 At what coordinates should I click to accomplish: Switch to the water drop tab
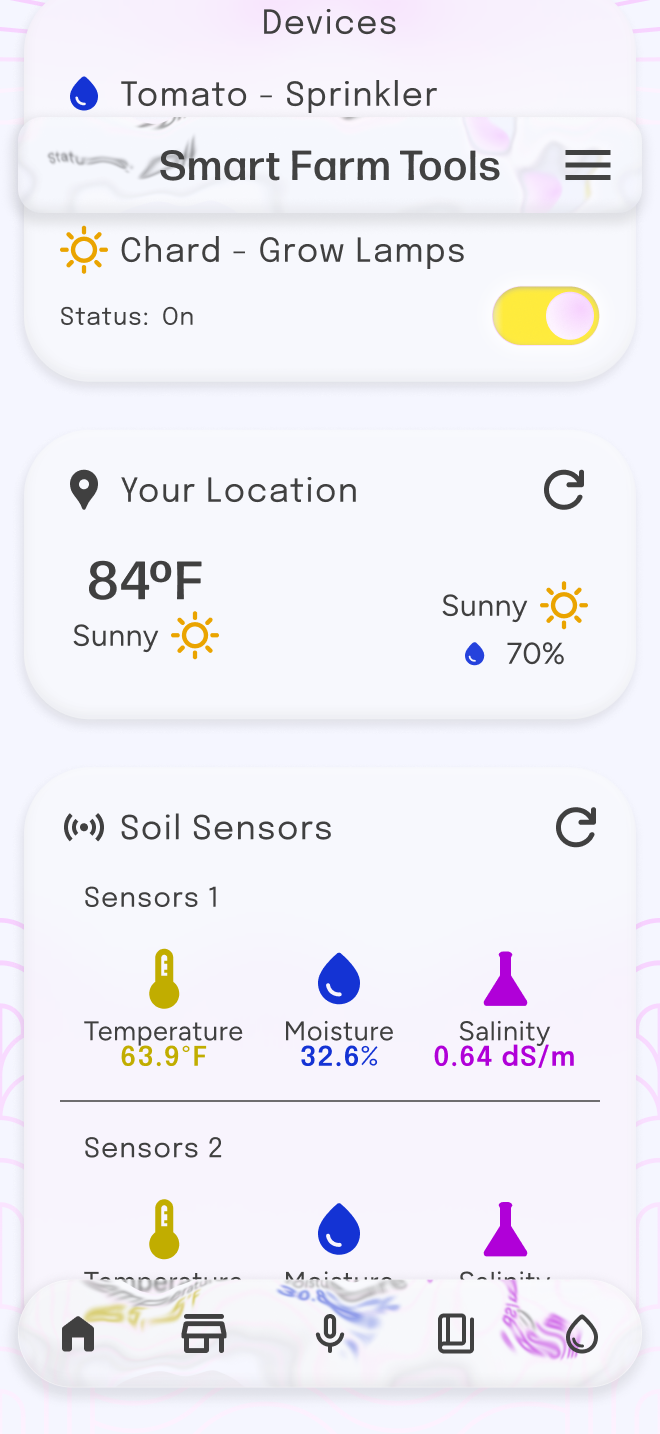coord(582,1334)
